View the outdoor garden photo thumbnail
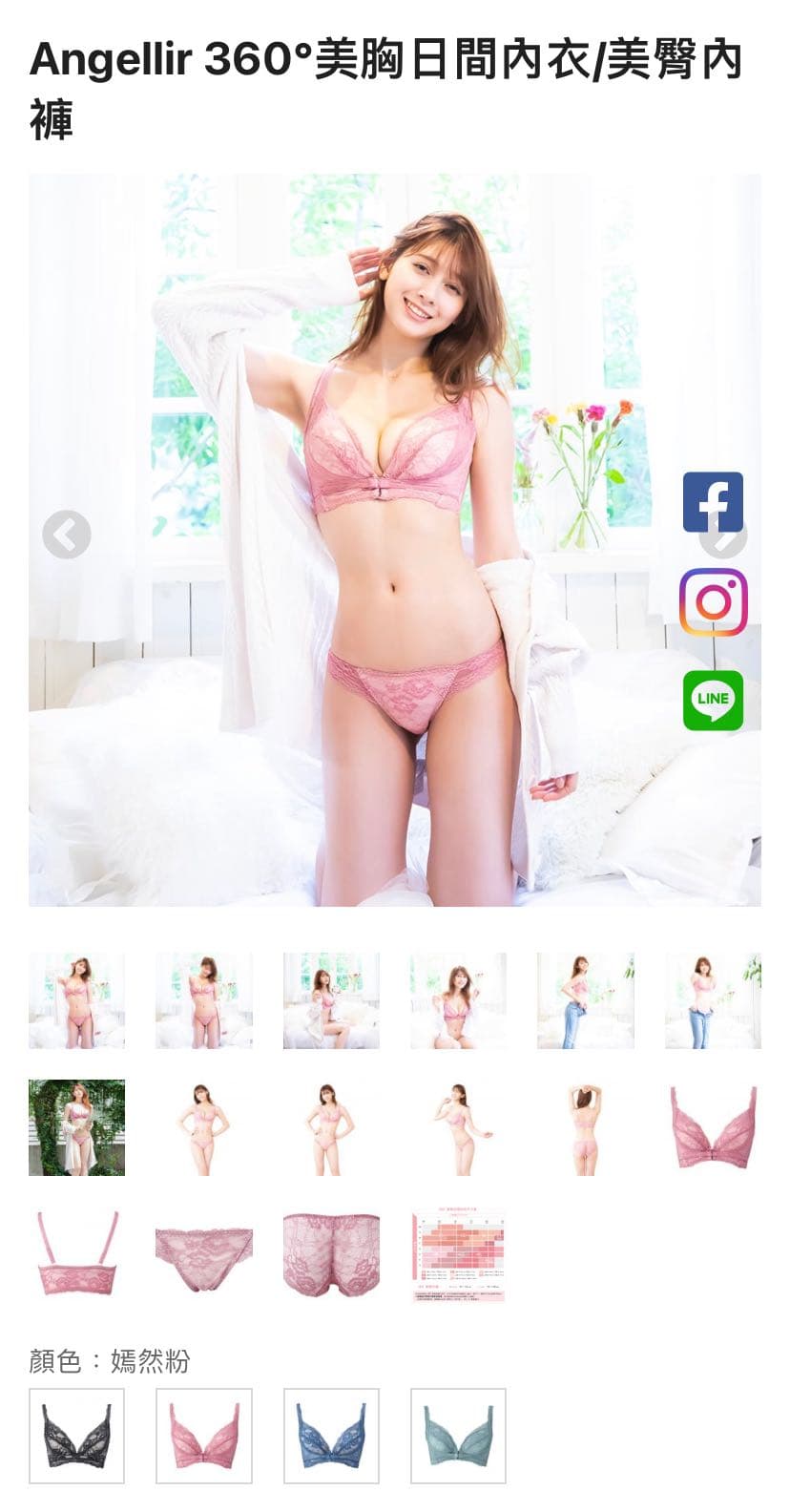This screenshot has width=790, height=1512. 76,1127
